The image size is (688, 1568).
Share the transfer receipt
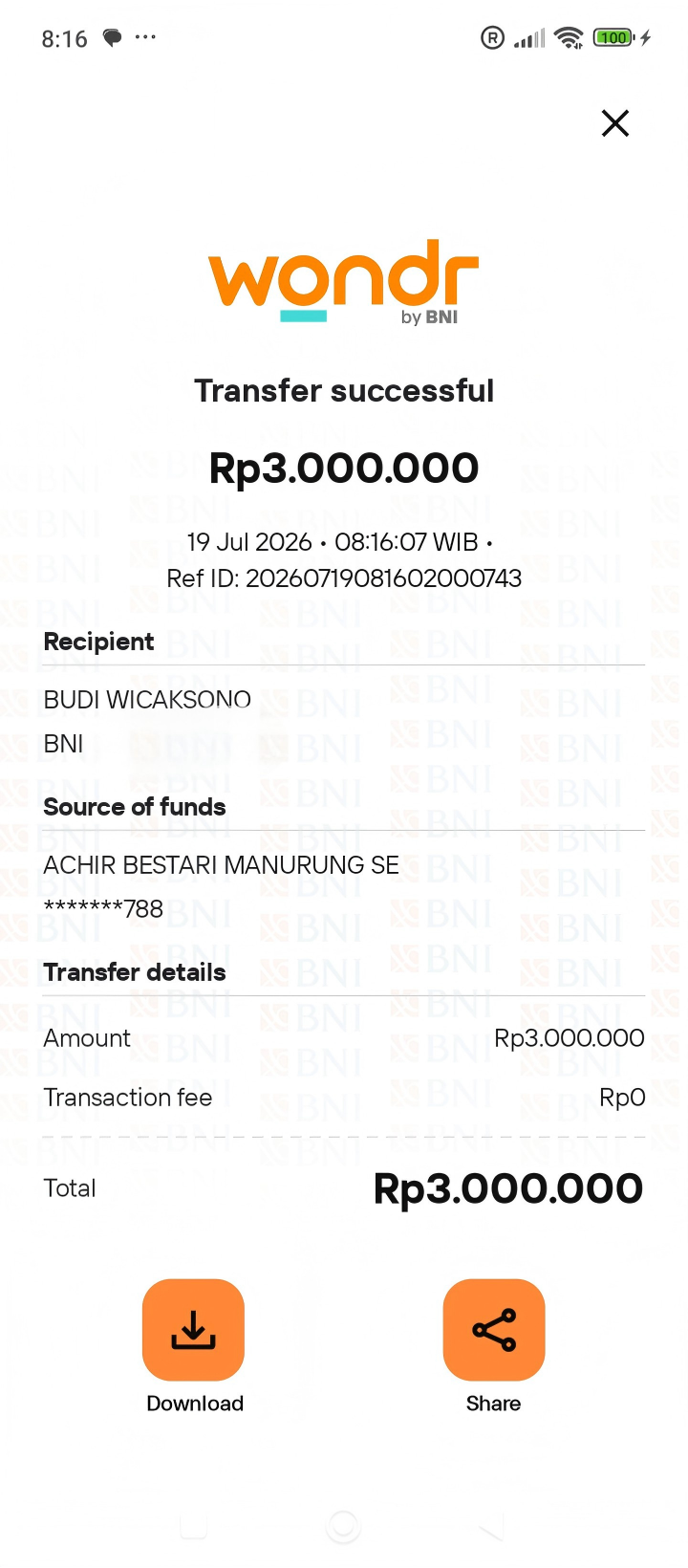494,1330
